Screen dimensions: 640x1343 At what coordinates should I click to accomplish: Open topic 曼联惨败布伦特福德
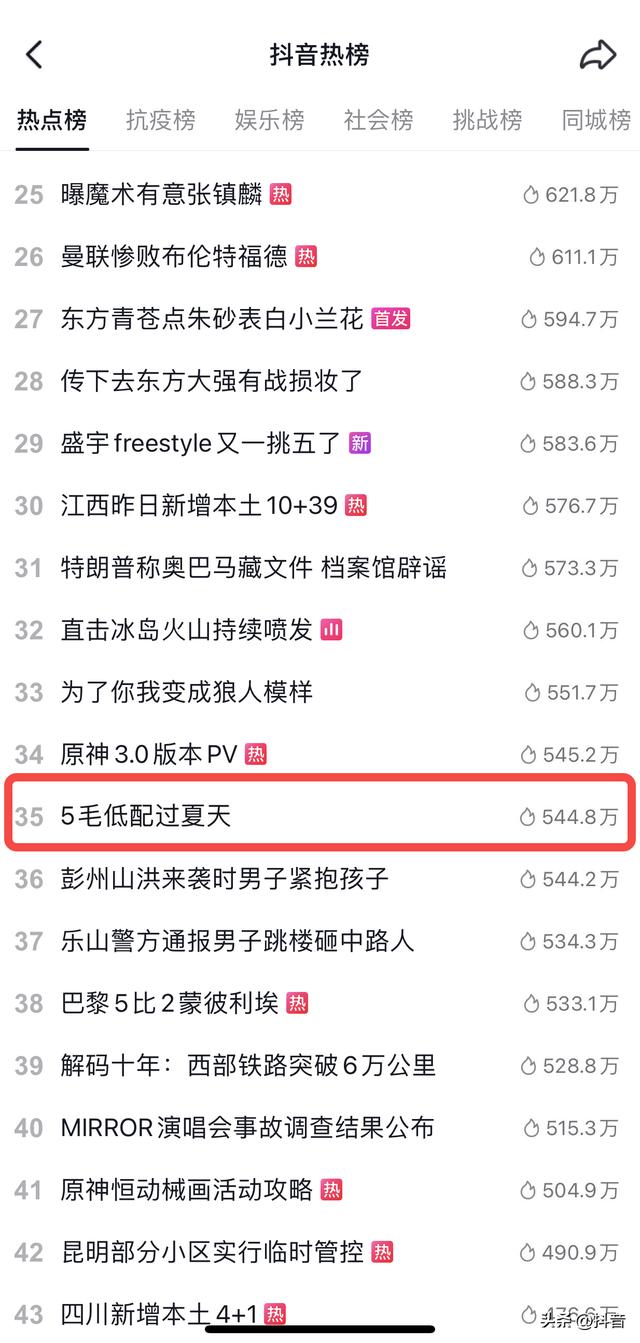[x=320, y=257]
